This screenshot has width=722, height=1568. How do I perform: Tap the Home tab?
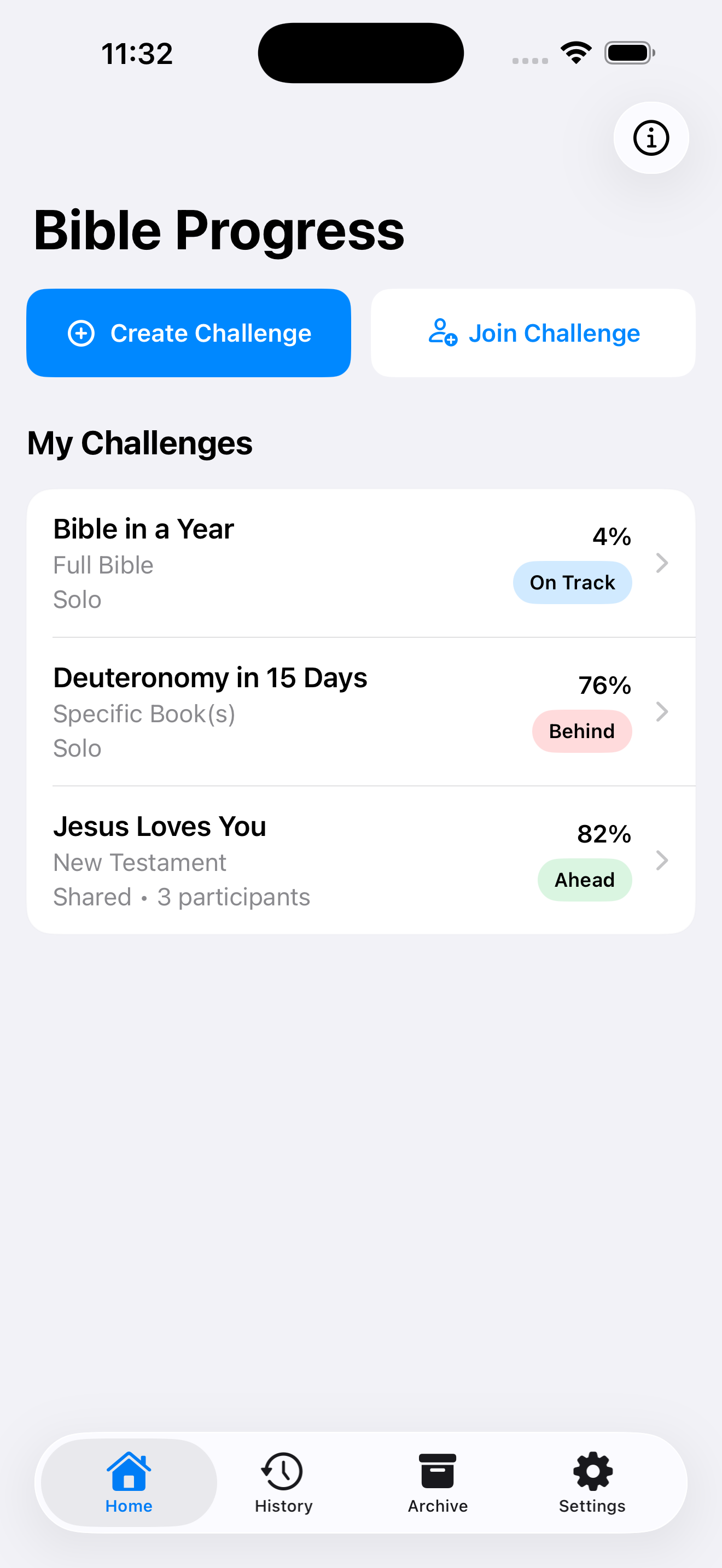[x=129, y=1482]
